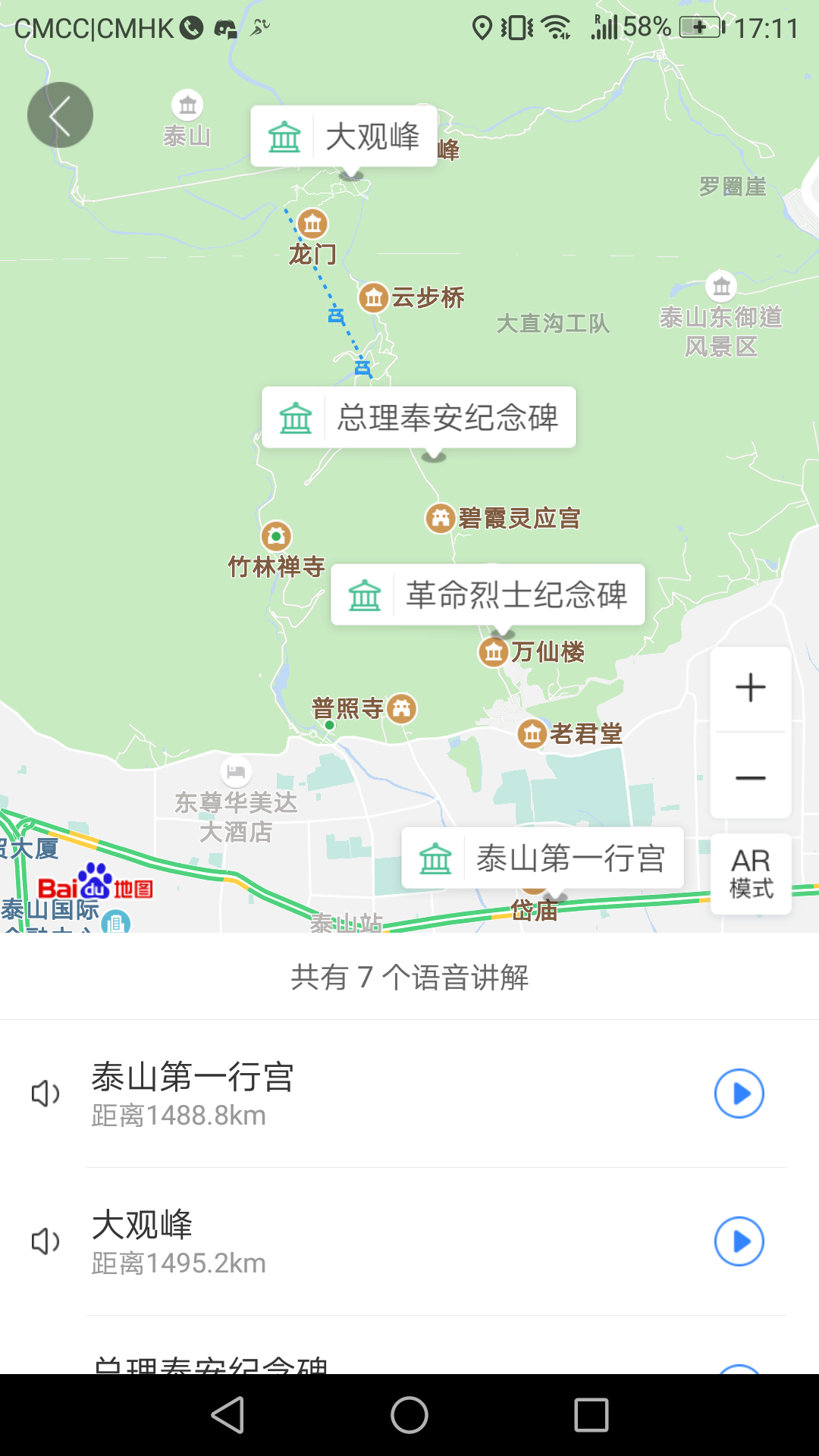Play audio guide for 泰山第一行宫
Screen dimensions: 819x1456
pos(739,1094)
